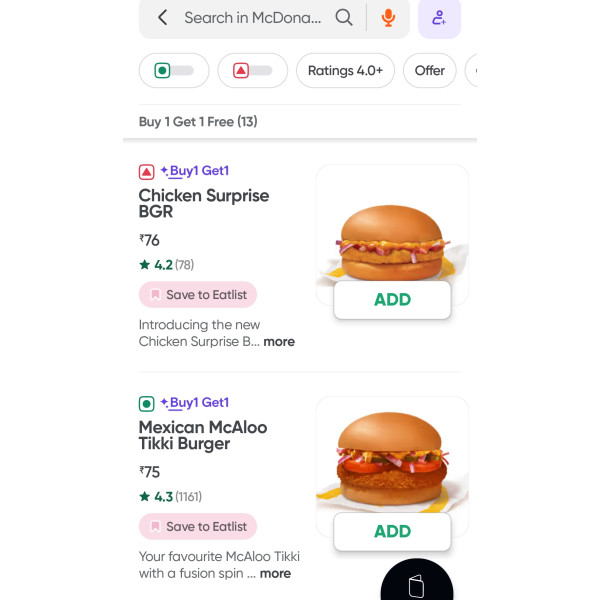Start voice search with the microphone
This screenshot has height=600, width=600.
tap(388, 18)
